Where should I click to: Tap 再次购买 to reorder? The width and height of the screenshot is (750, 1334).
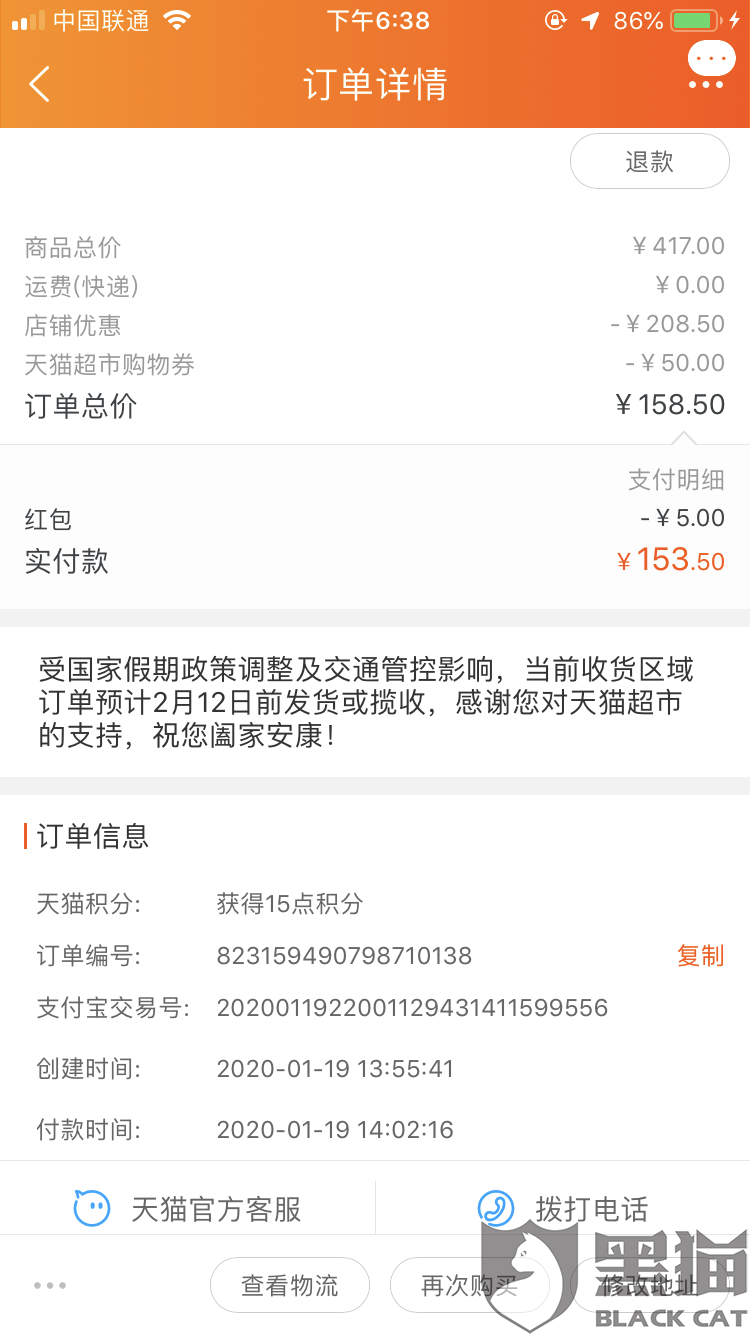470,1285
